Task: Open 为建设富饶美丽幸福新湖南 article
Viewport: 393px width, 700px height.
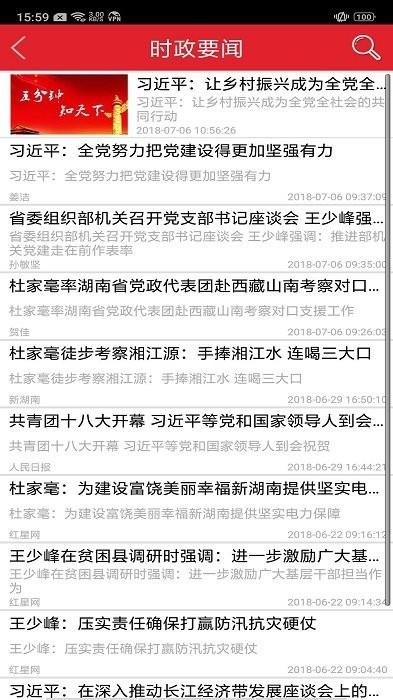Action: (196, 508)
